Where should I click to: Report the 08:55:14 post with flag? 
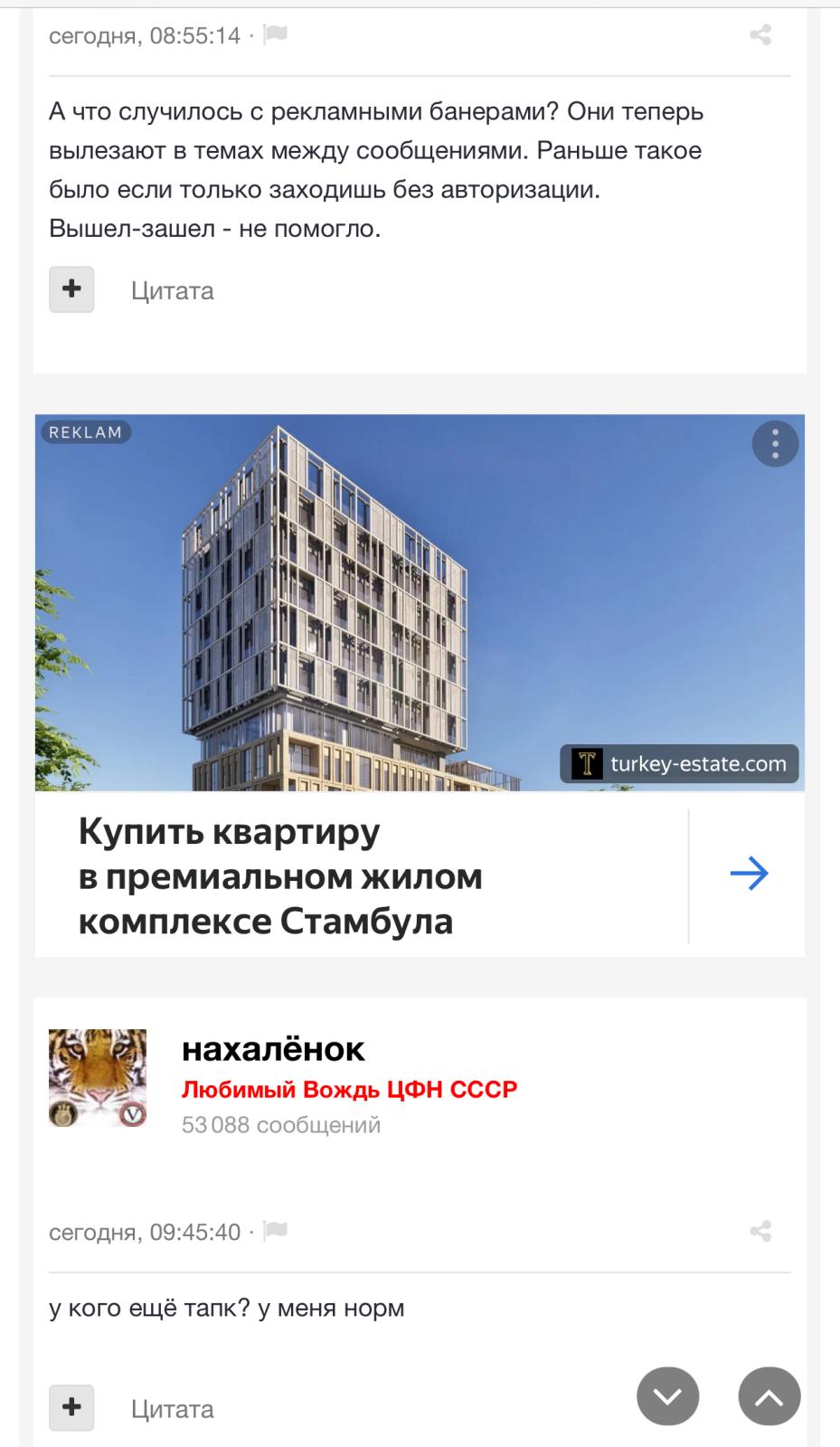click(275, 34)
